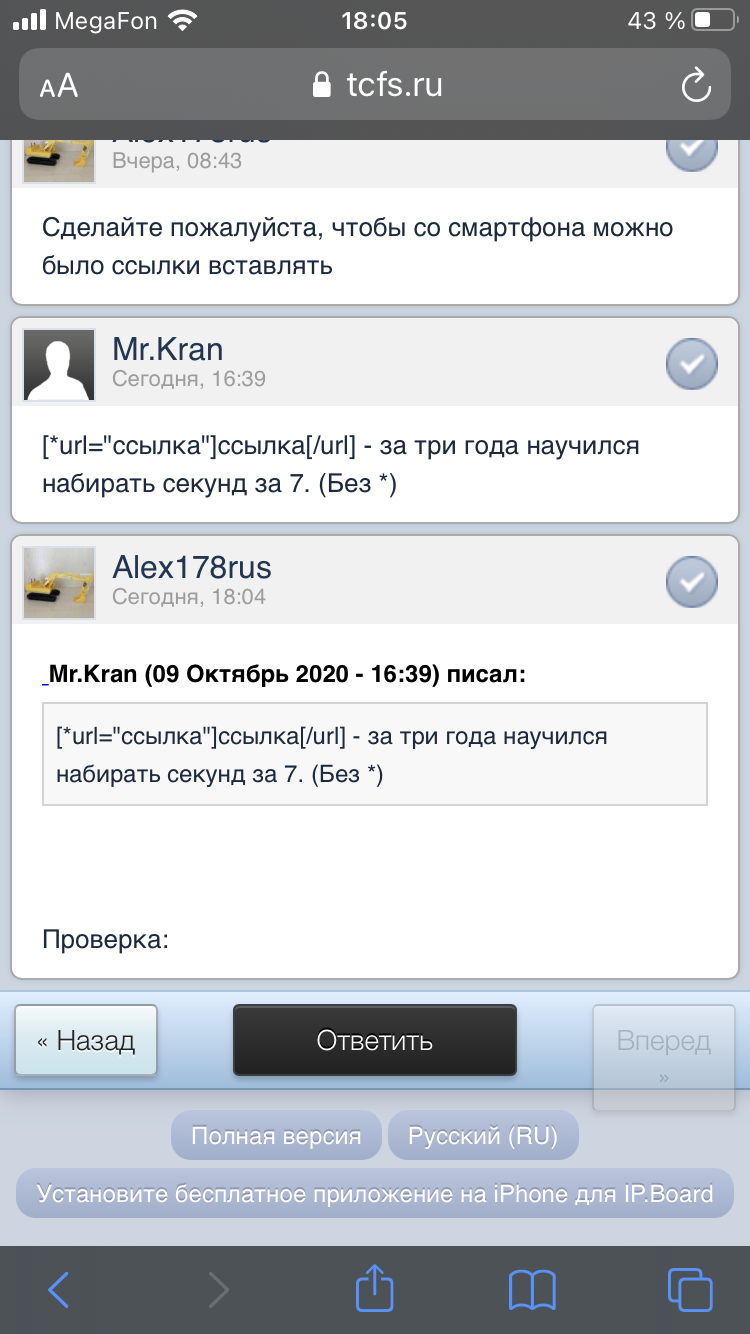Image resolution: width=750 pixels, height=1334 pixels.
Task: Select Mr.Kran's post checkmark
Action: (692, 364)
